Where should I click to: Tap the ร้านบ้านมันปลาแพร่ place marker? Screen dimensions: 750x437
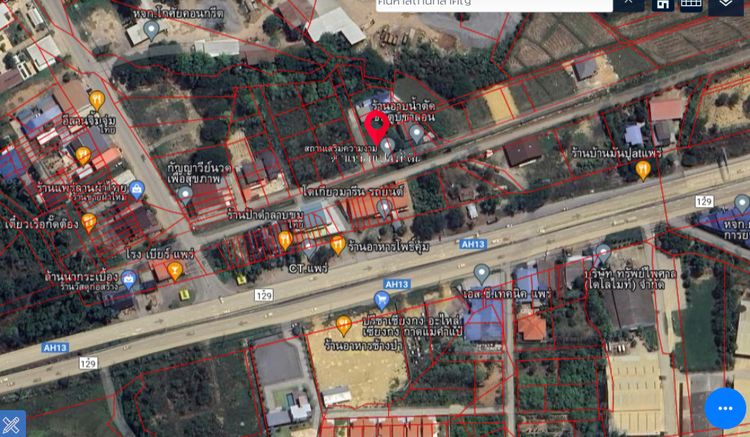pyautogui.click(x=643, y=170)
